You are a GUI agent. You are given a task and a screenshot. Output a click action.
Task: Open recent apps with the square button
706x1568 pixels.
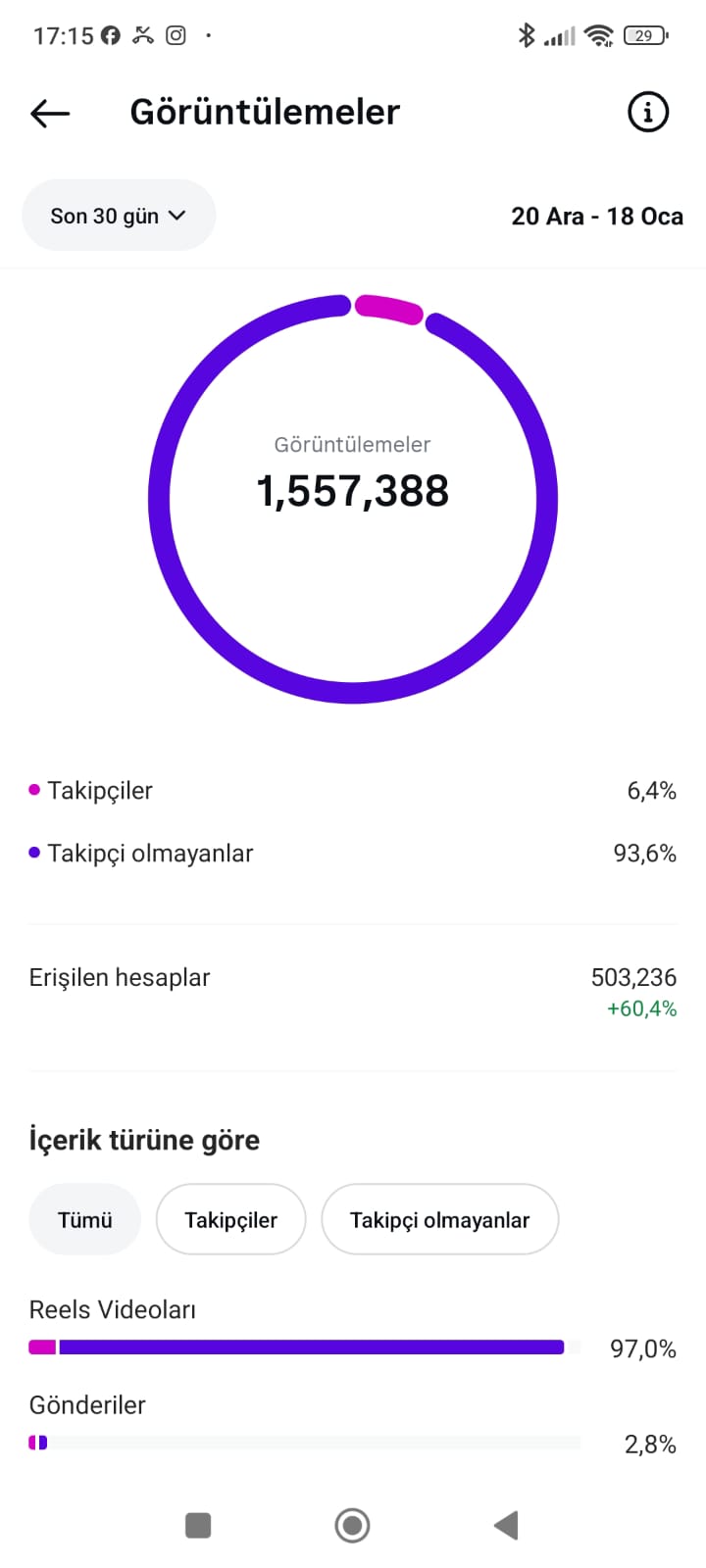coord(198,1525)
